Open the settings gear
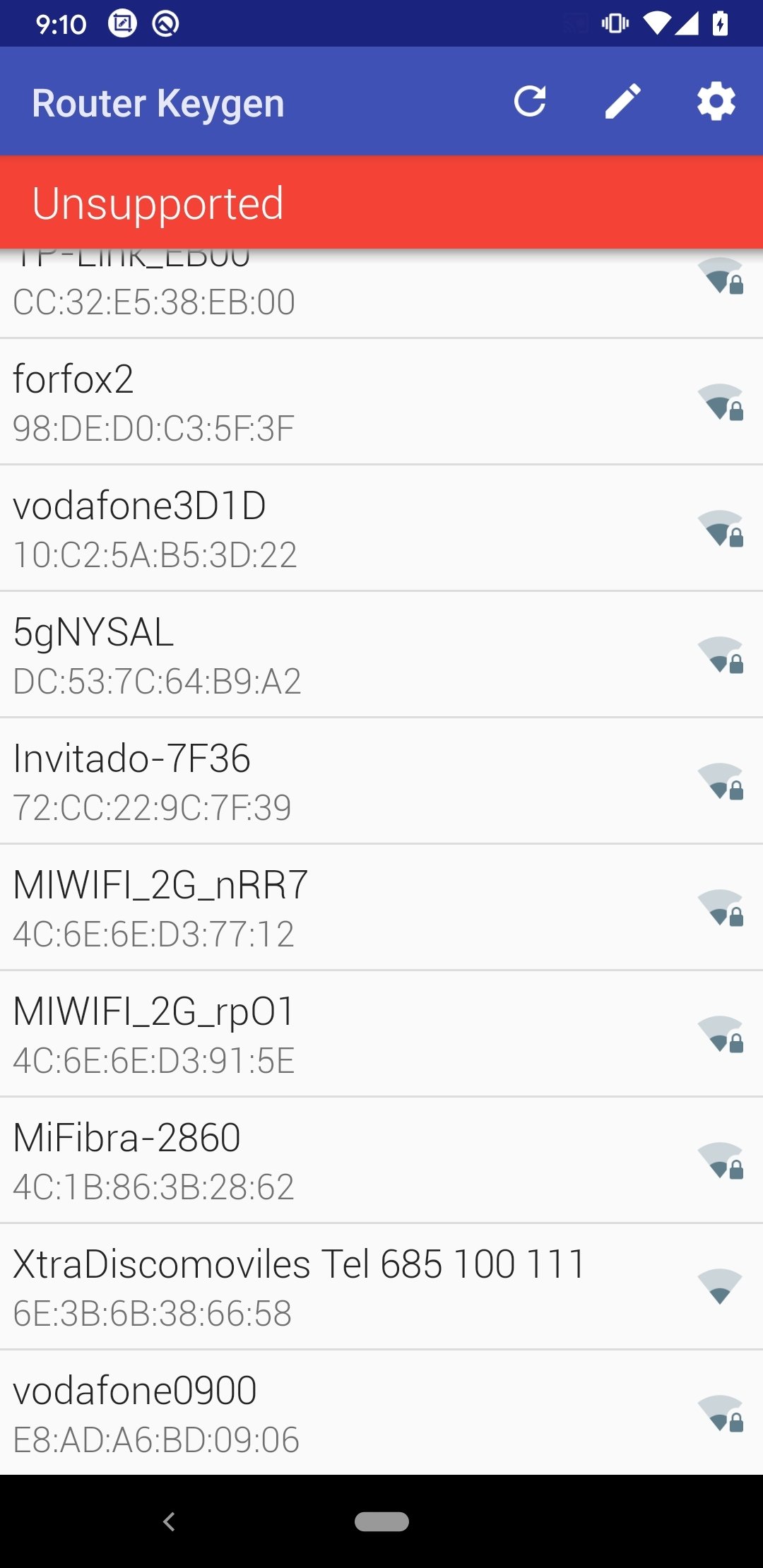763x1568 pixels. pos(716,102)
